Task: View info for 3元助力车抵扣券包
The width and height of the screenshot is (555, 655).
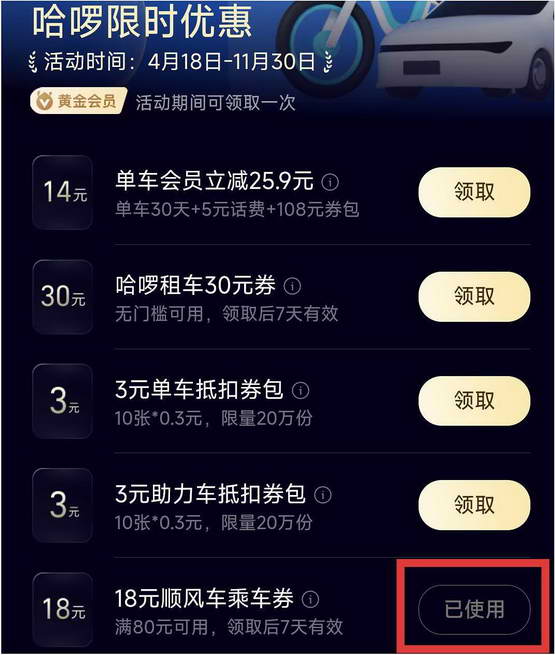Action: pyautogui.click(x=322, y=495)
